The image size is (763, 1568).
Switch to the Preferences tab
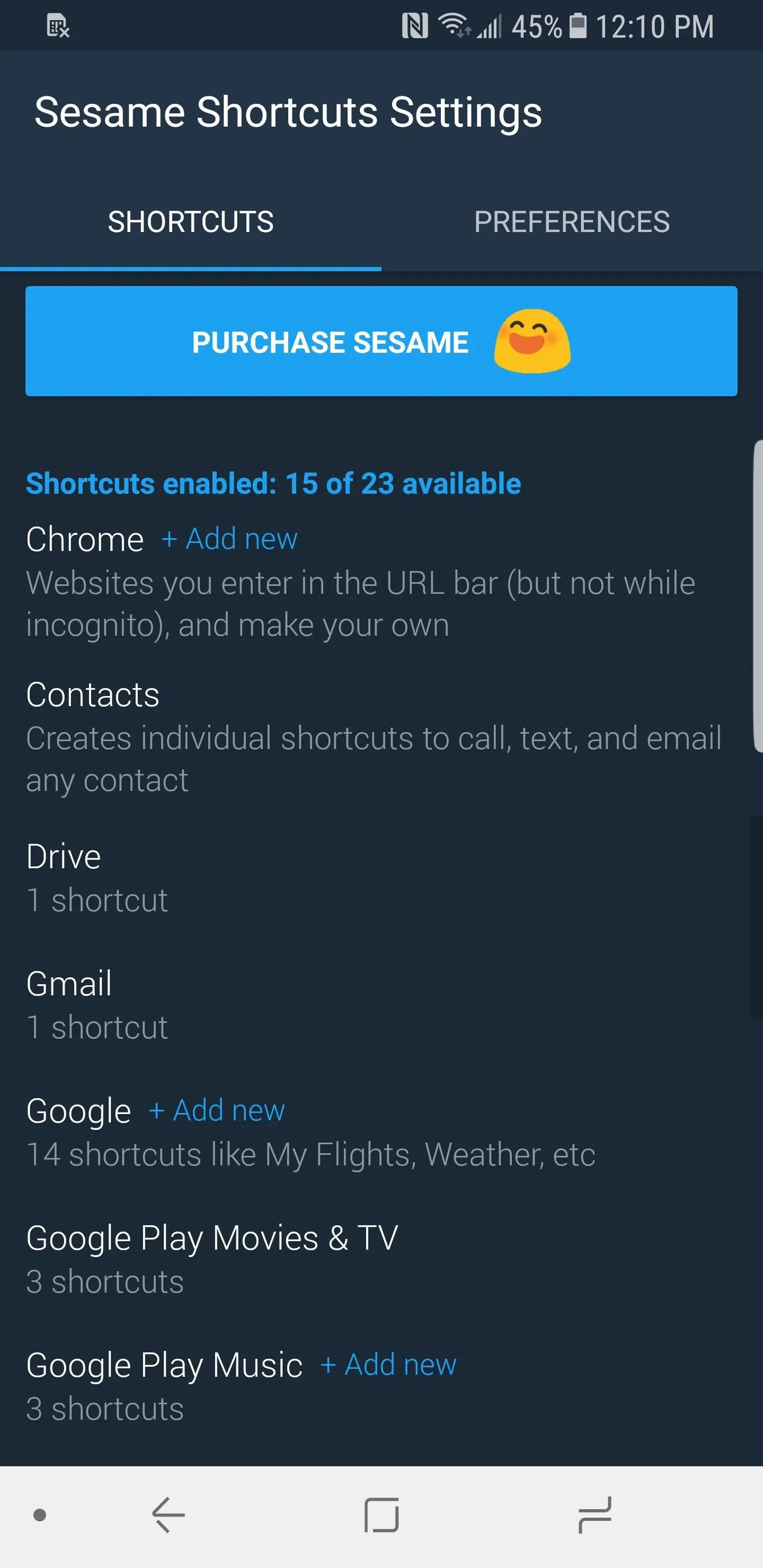coord(572,221)
